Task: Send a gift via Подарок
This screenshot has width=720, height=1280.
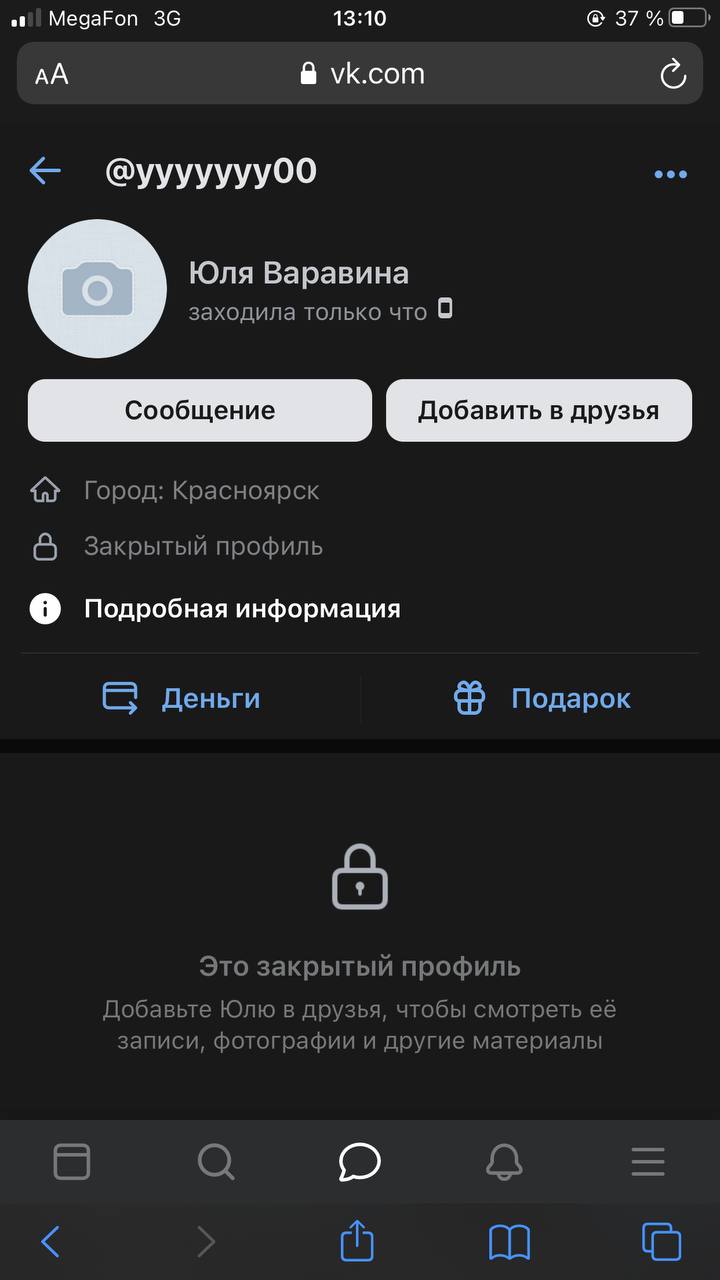Action: pyautogui.click(x=542, y=698)
